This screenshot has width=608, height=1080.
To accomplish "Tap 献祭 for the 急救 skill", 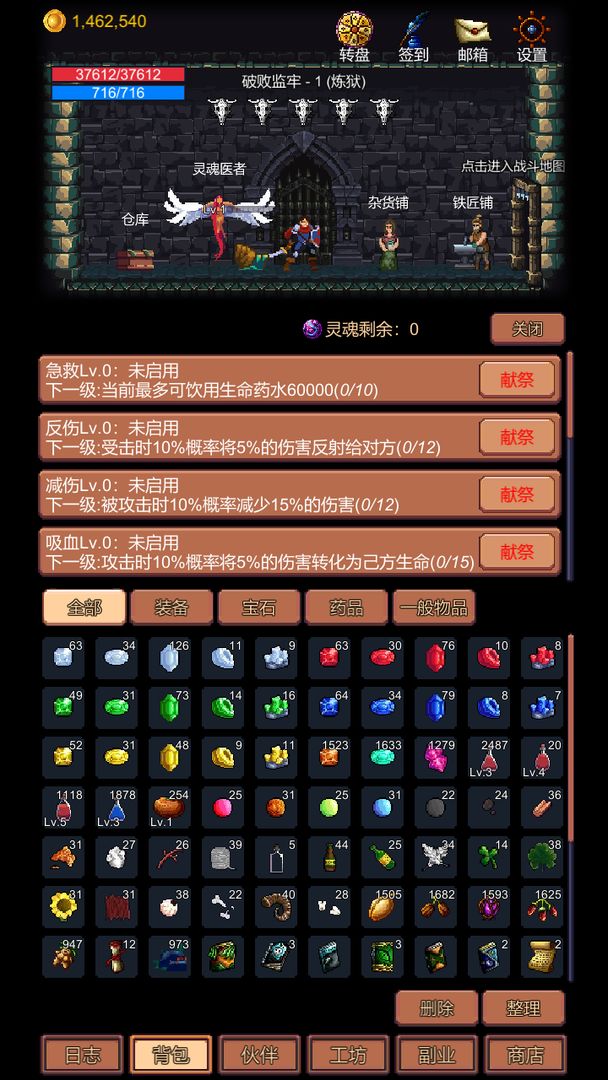I will coord(517,379).
